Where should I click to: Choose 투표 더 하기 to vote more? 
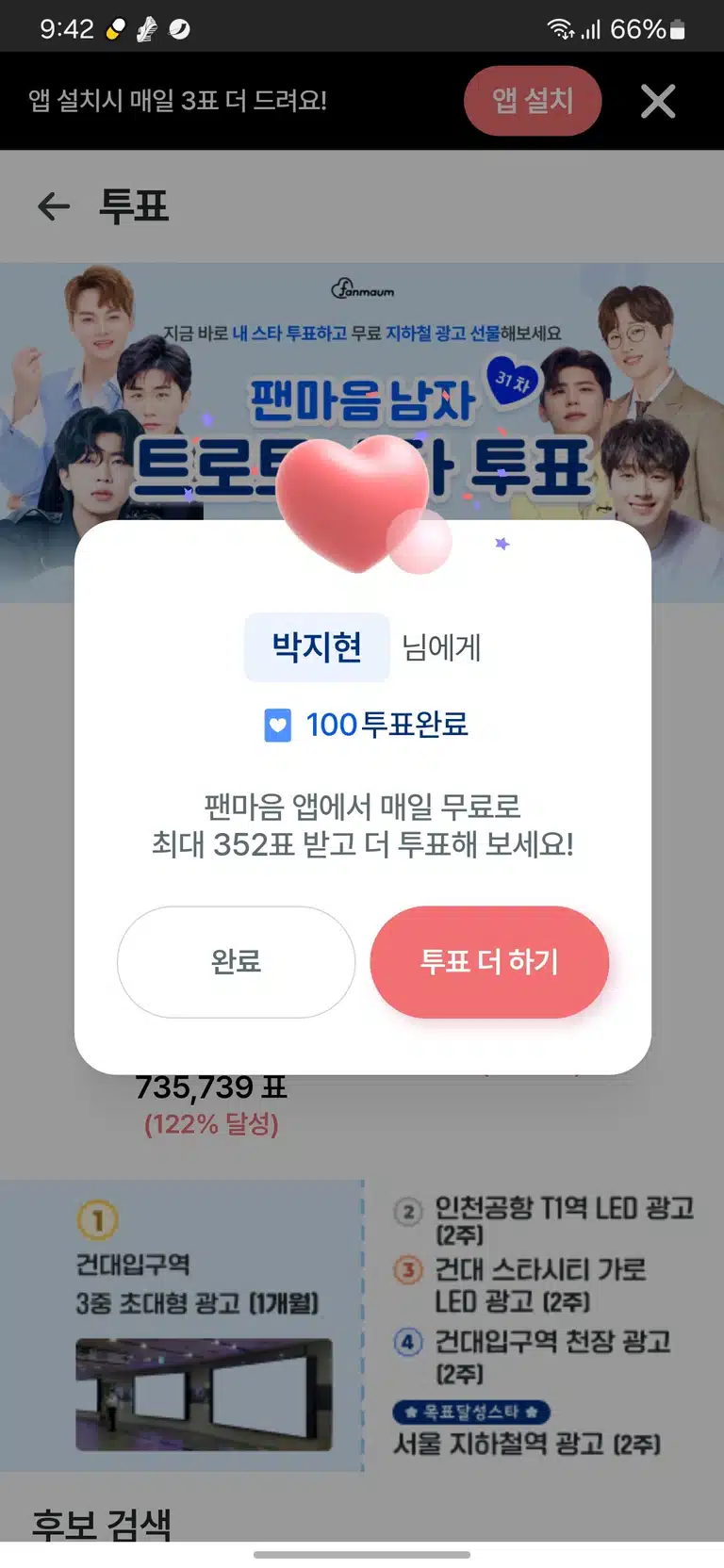(x=489, y=961)
